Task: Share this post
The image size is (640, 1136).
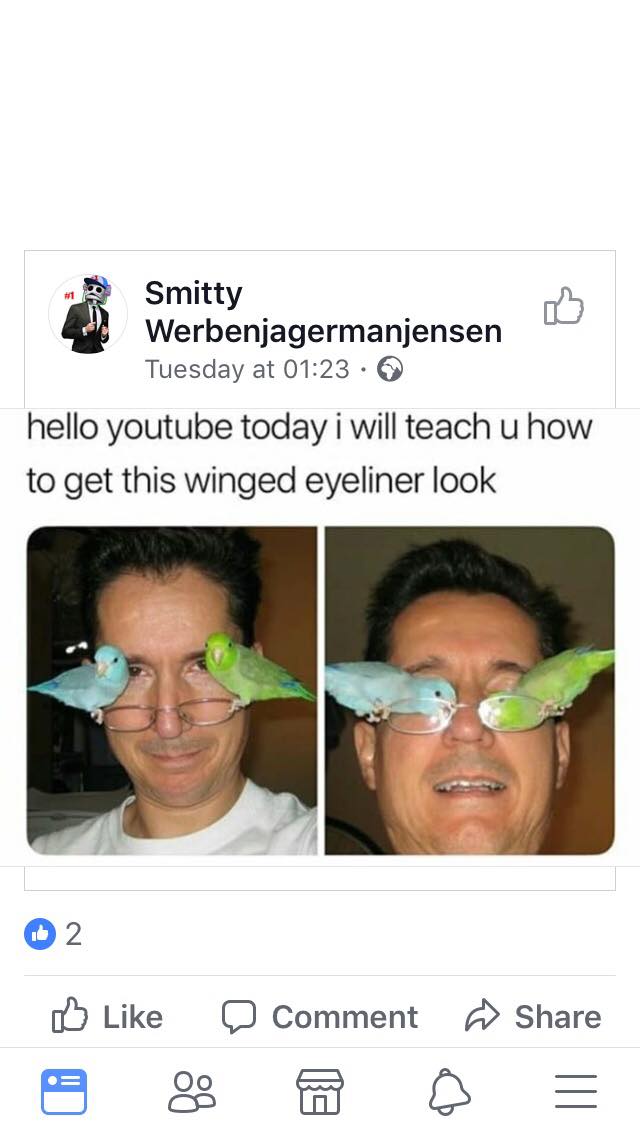Action: [533, 1016]
